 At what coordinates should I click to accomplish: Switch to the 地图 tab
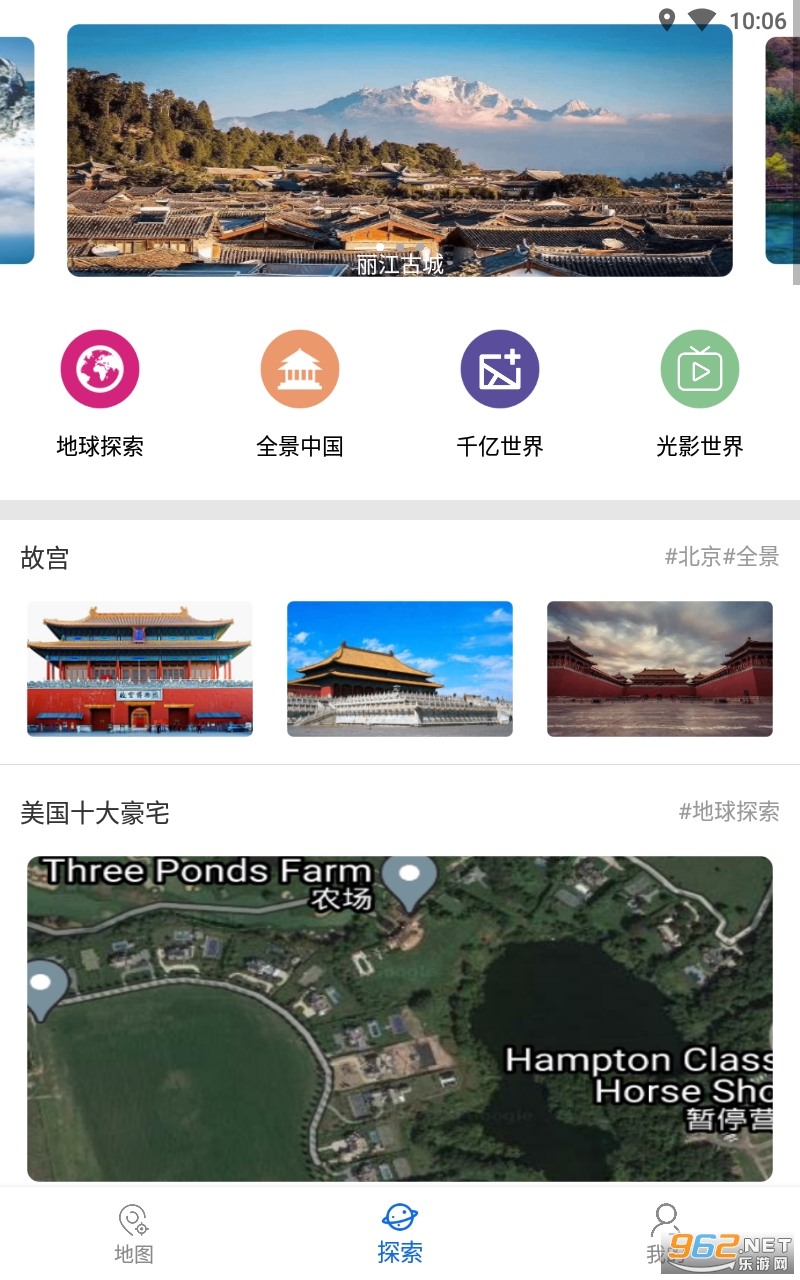point(133,1234)
